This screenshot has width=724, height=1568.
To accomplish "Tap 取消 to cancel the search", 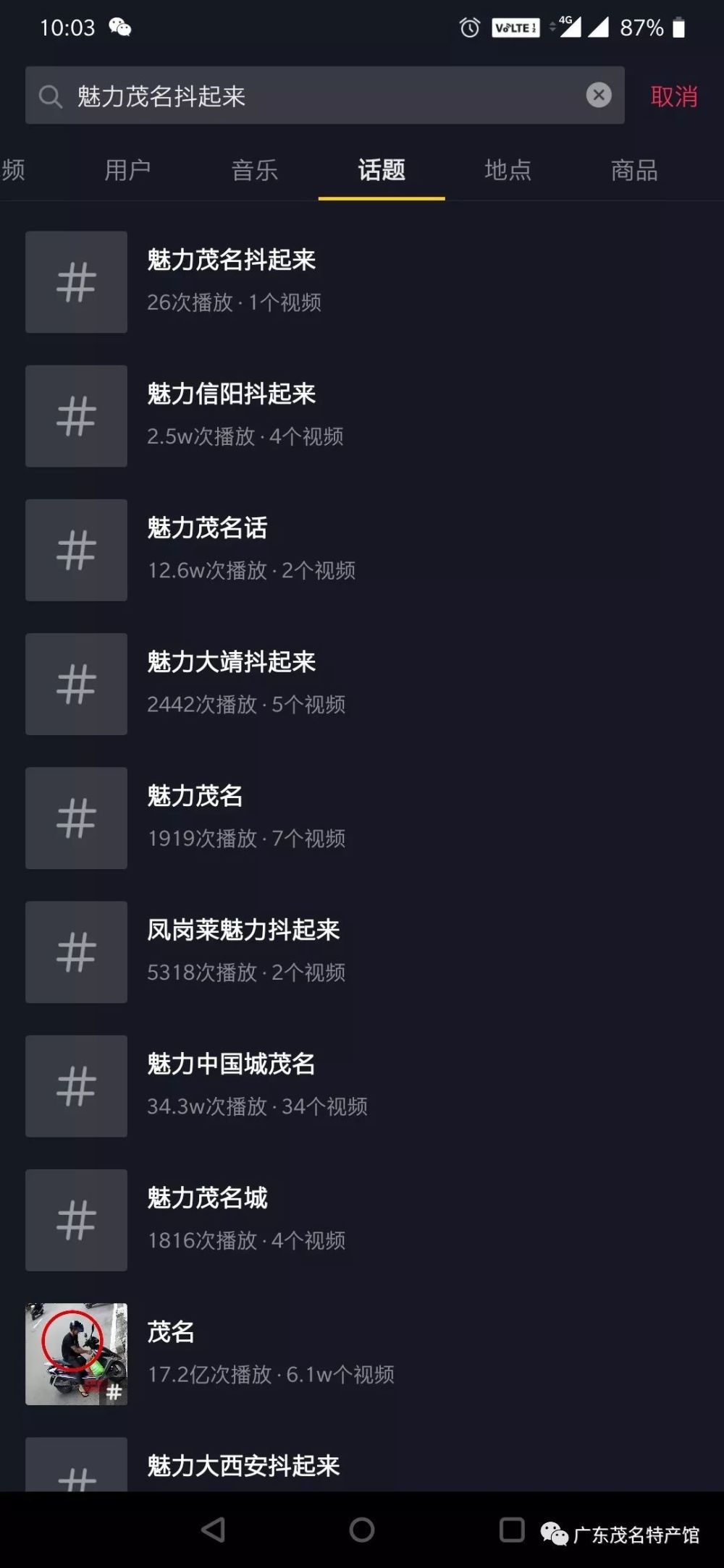I will coord(674,95).
